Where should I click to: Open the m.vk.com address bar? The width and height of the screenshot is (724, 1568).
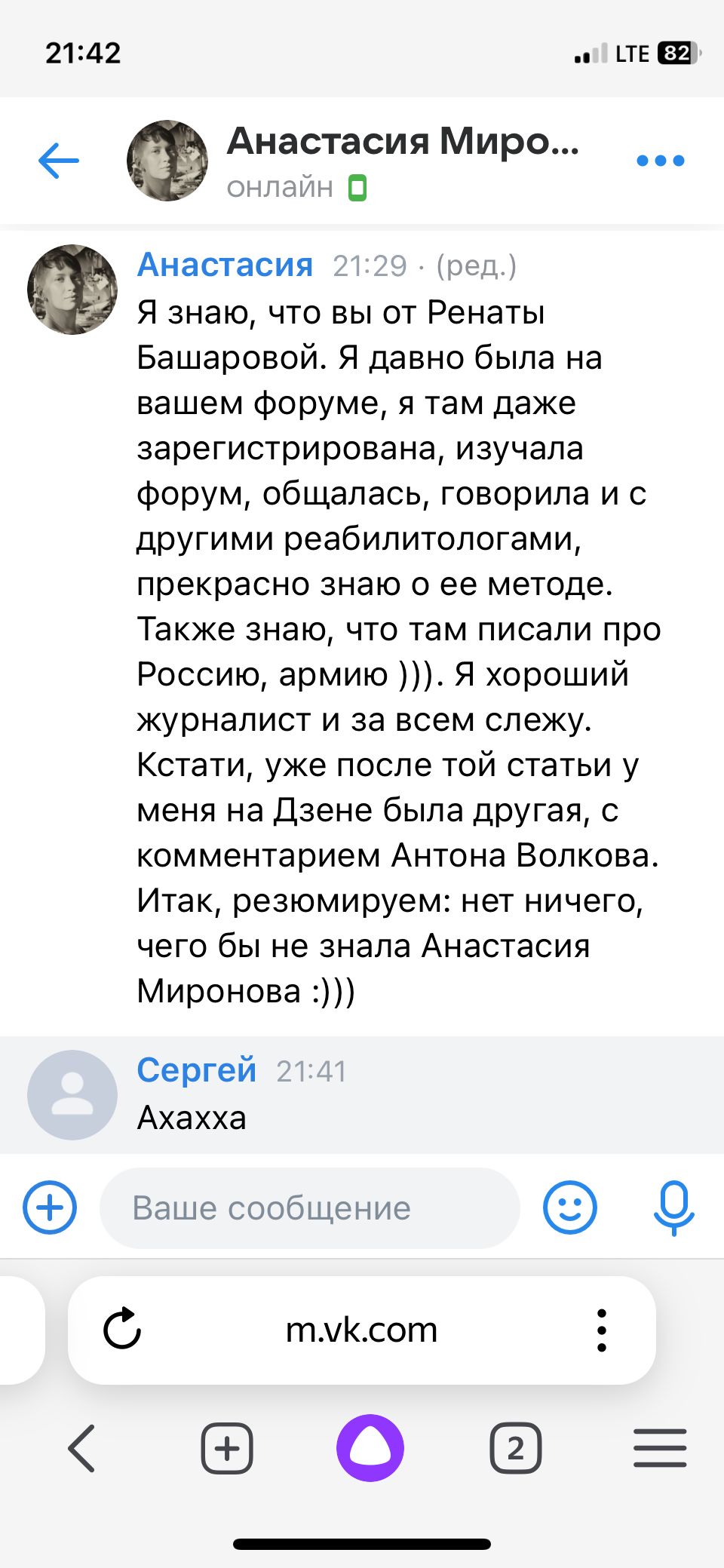(362, 1330)
